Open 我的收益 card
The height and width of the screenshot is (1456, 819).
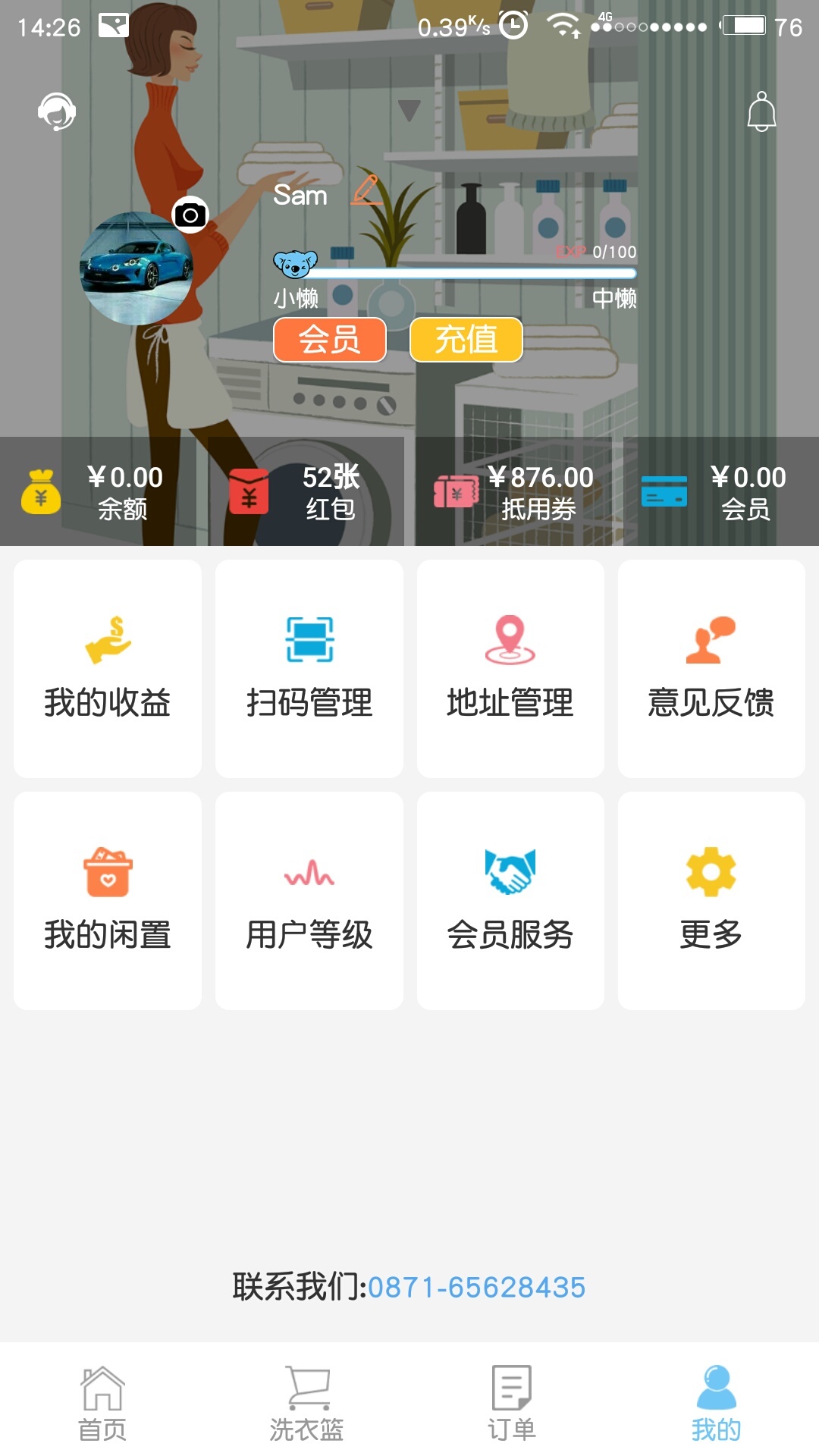(108, 669)
